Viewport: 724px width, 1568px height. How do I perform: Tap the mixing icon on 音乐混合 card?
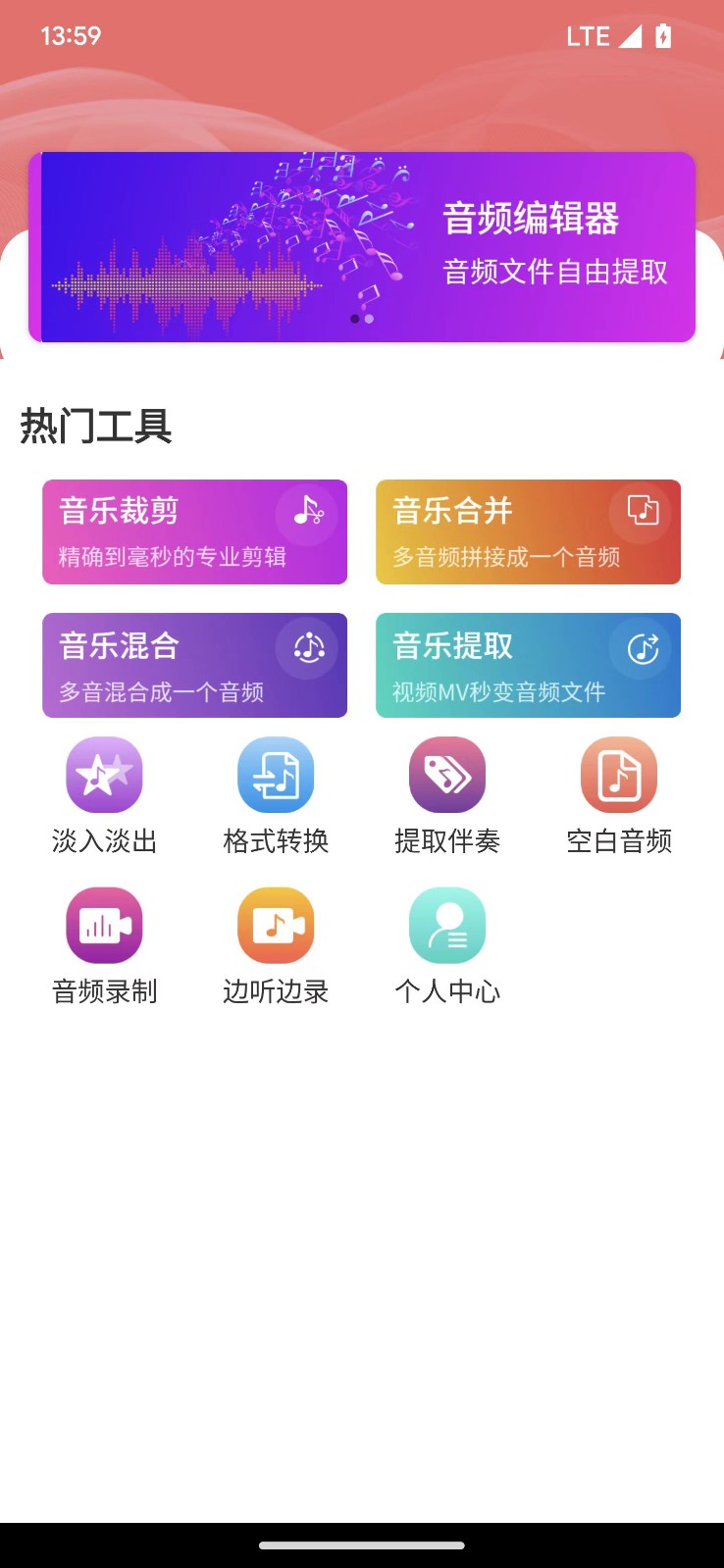pyautogui.click(x=307, y=647)
